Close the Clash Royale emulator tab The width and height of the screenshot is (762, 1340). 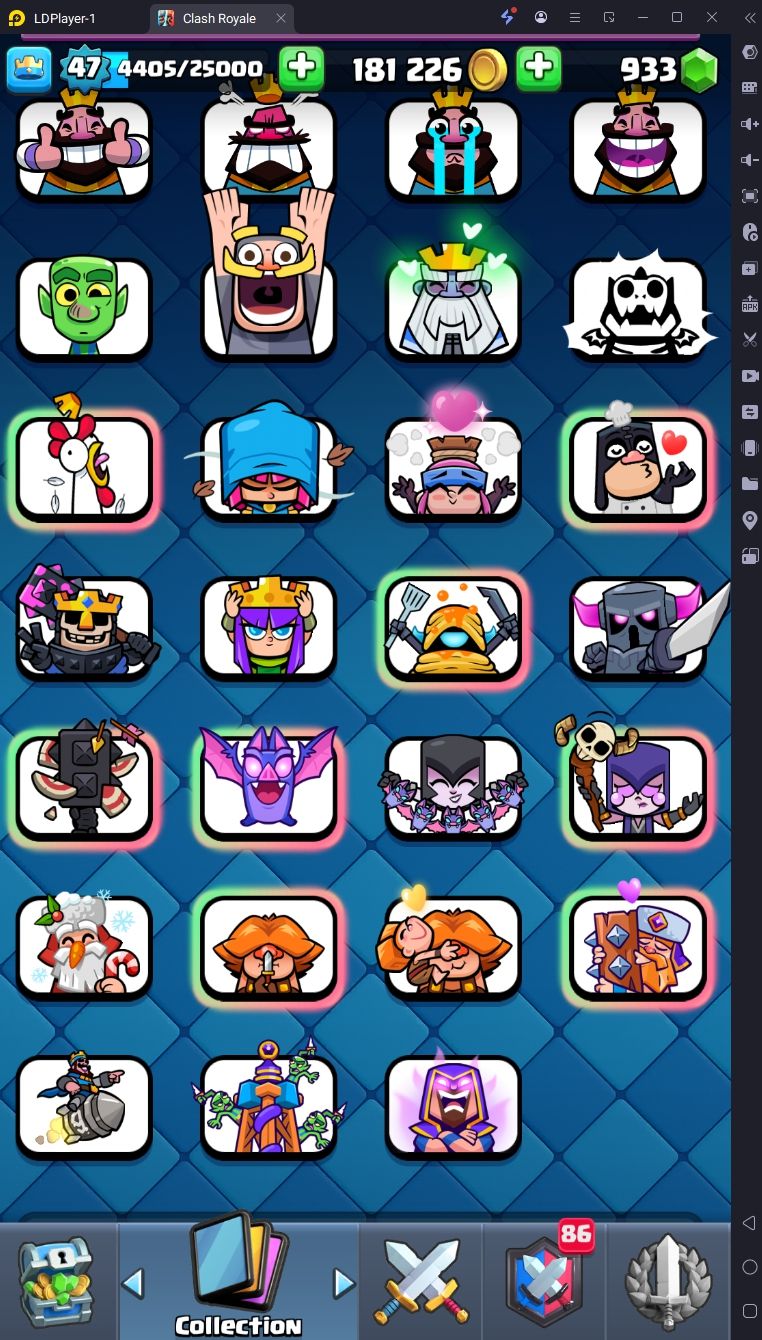point(281,18)
